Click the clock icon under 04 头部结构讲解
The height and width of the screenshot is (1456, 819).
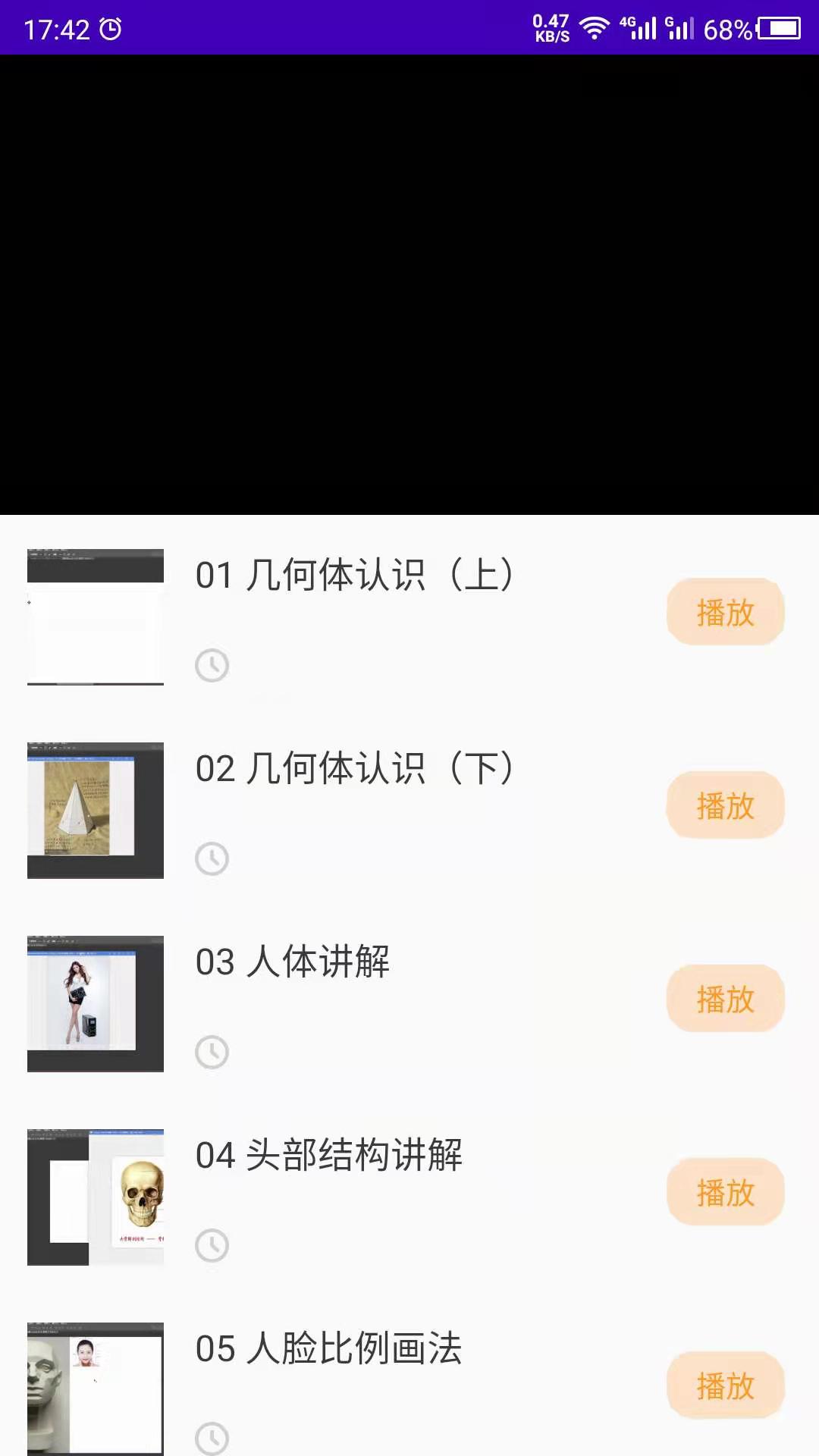(212, 1244)
